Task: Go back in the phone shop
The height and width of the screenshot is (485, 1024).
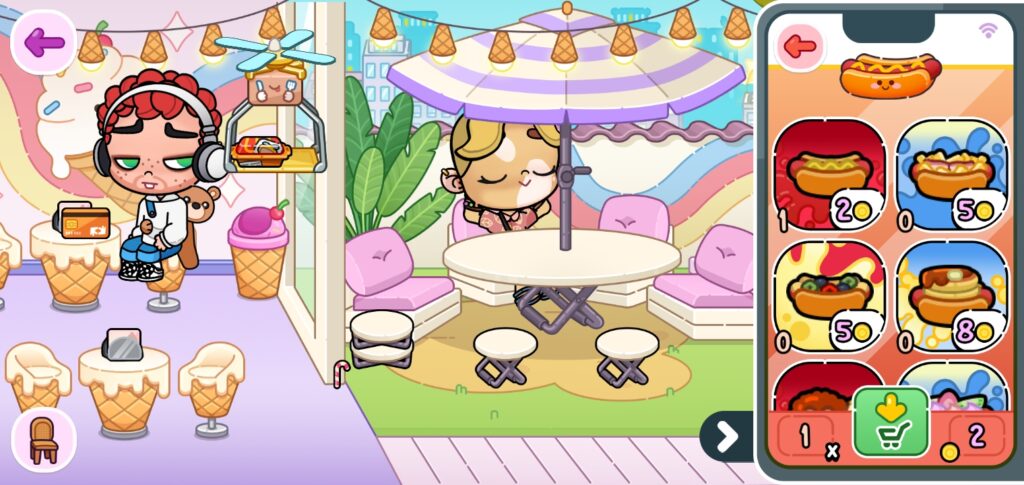Action: pyautogui.click(x=800, y=46)
